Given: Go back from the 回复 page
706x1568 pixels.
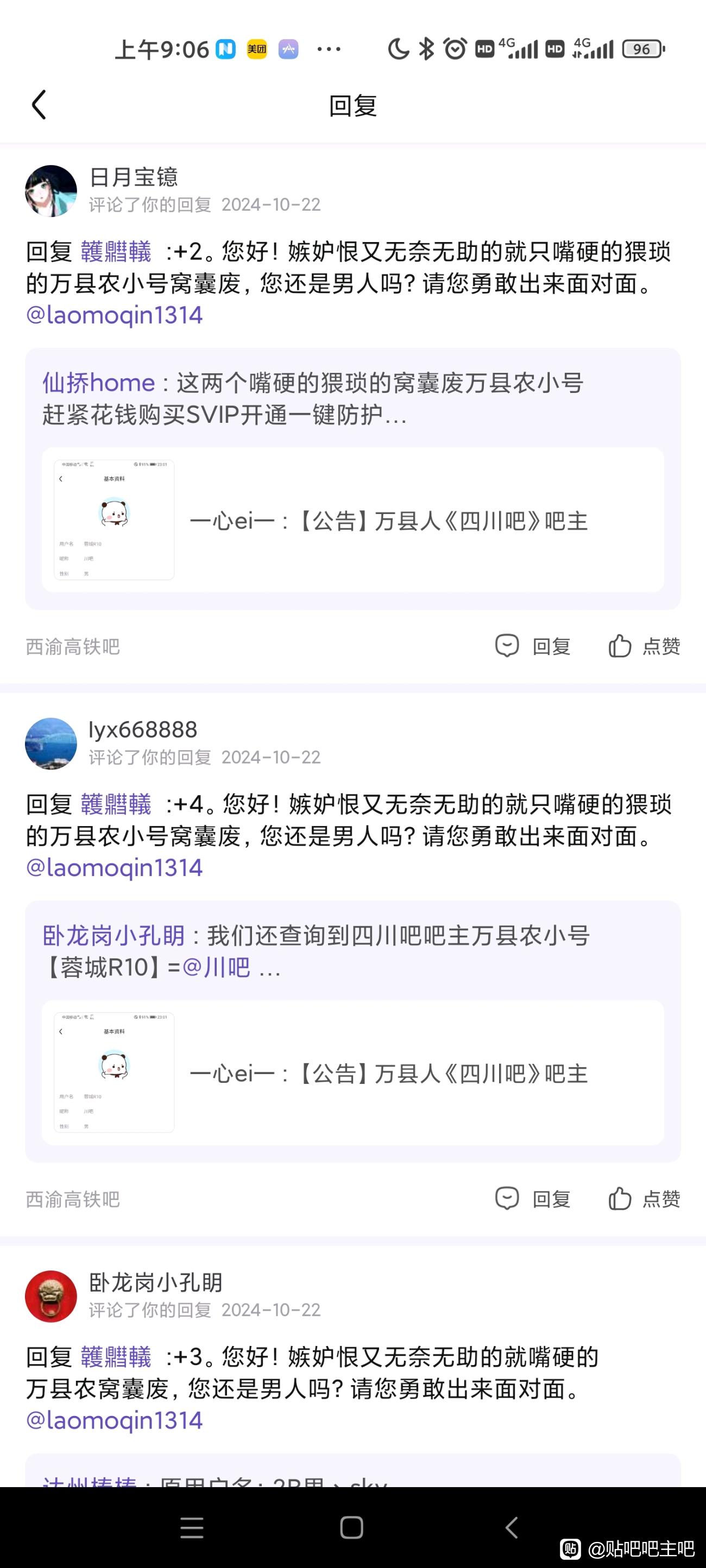Looking at the screenshot, I should (x=39, y=105).
